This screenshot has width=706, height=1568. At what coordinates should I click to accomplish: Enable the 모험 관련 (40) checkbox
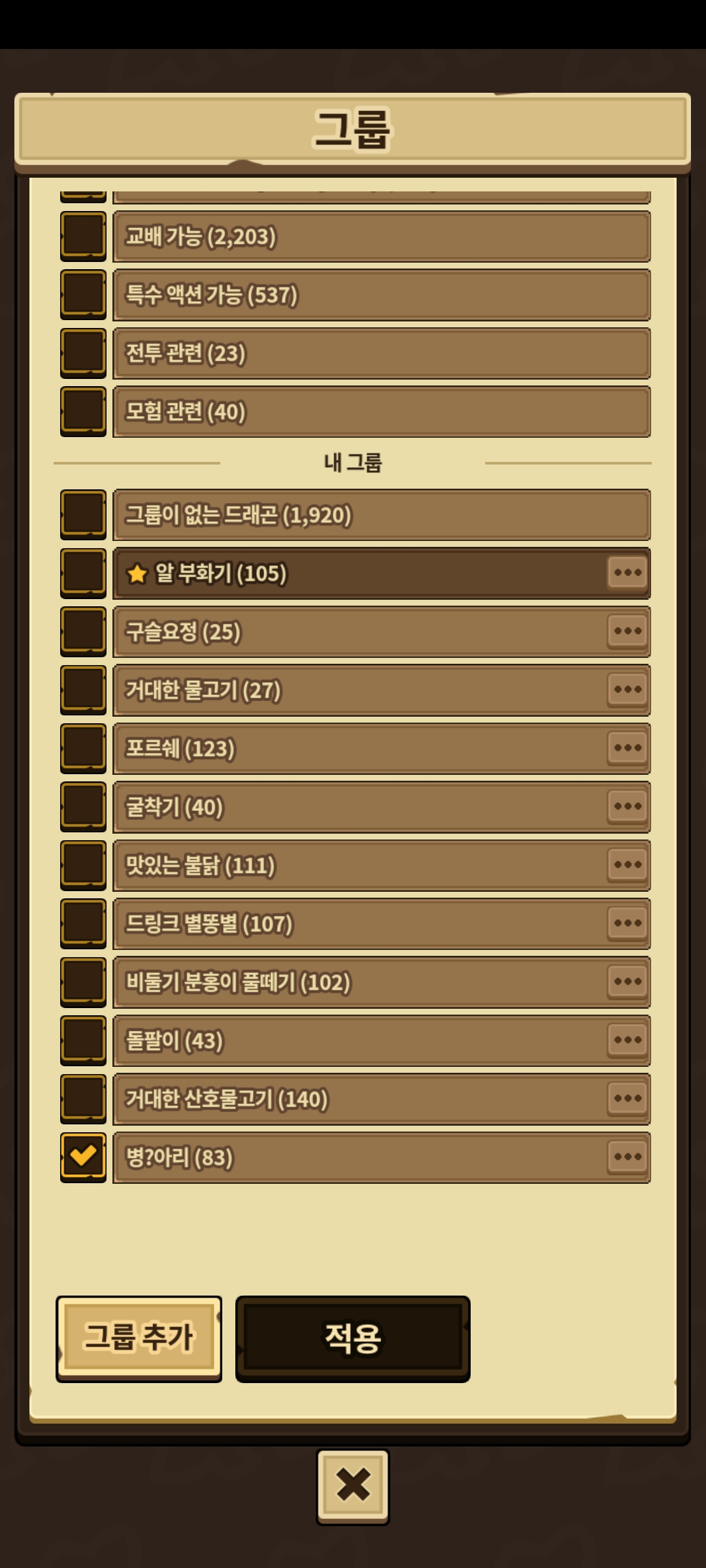(83, 412)
